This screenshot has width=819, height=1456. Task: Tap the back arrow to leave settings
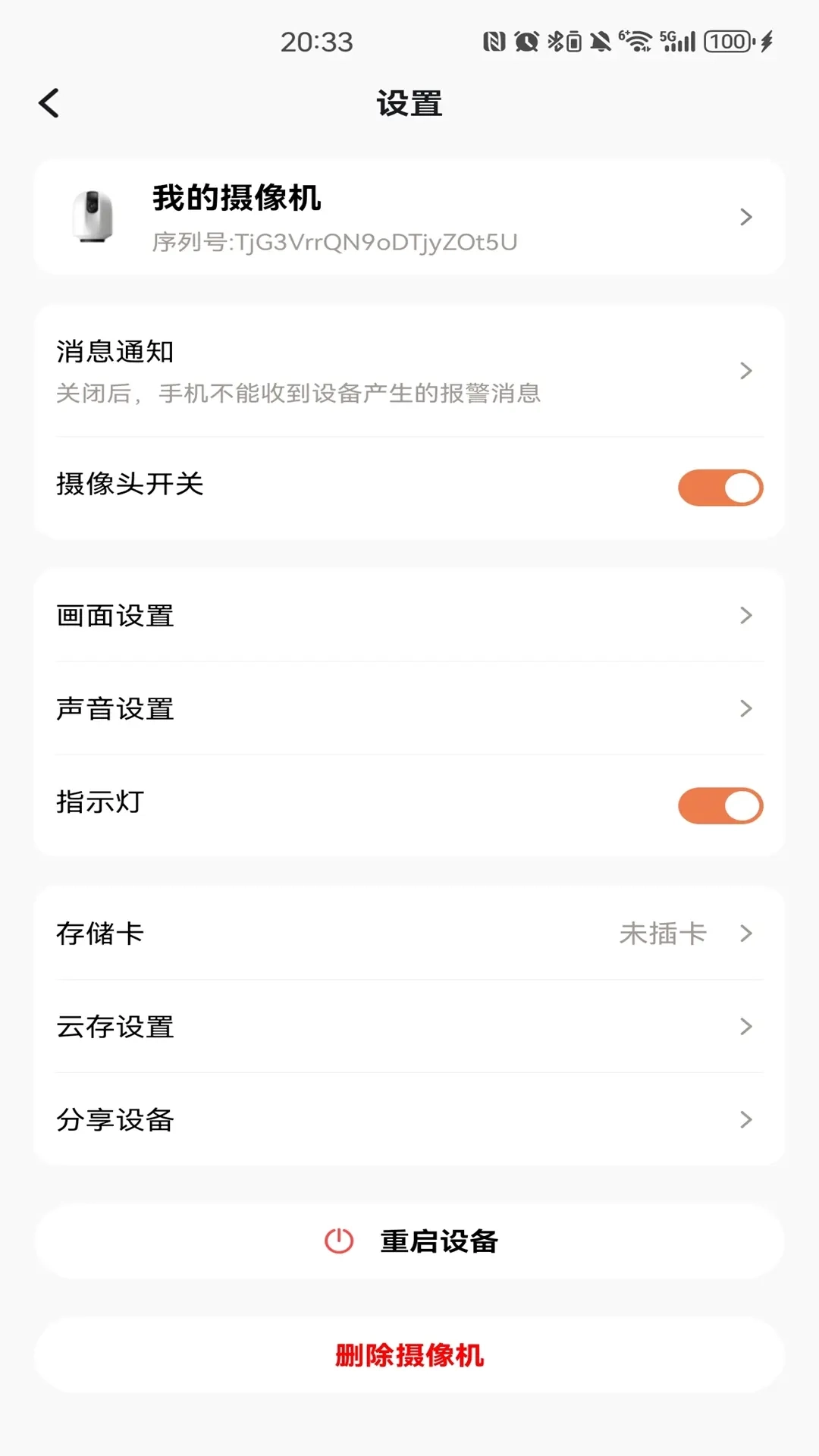[x=49, y=102]
